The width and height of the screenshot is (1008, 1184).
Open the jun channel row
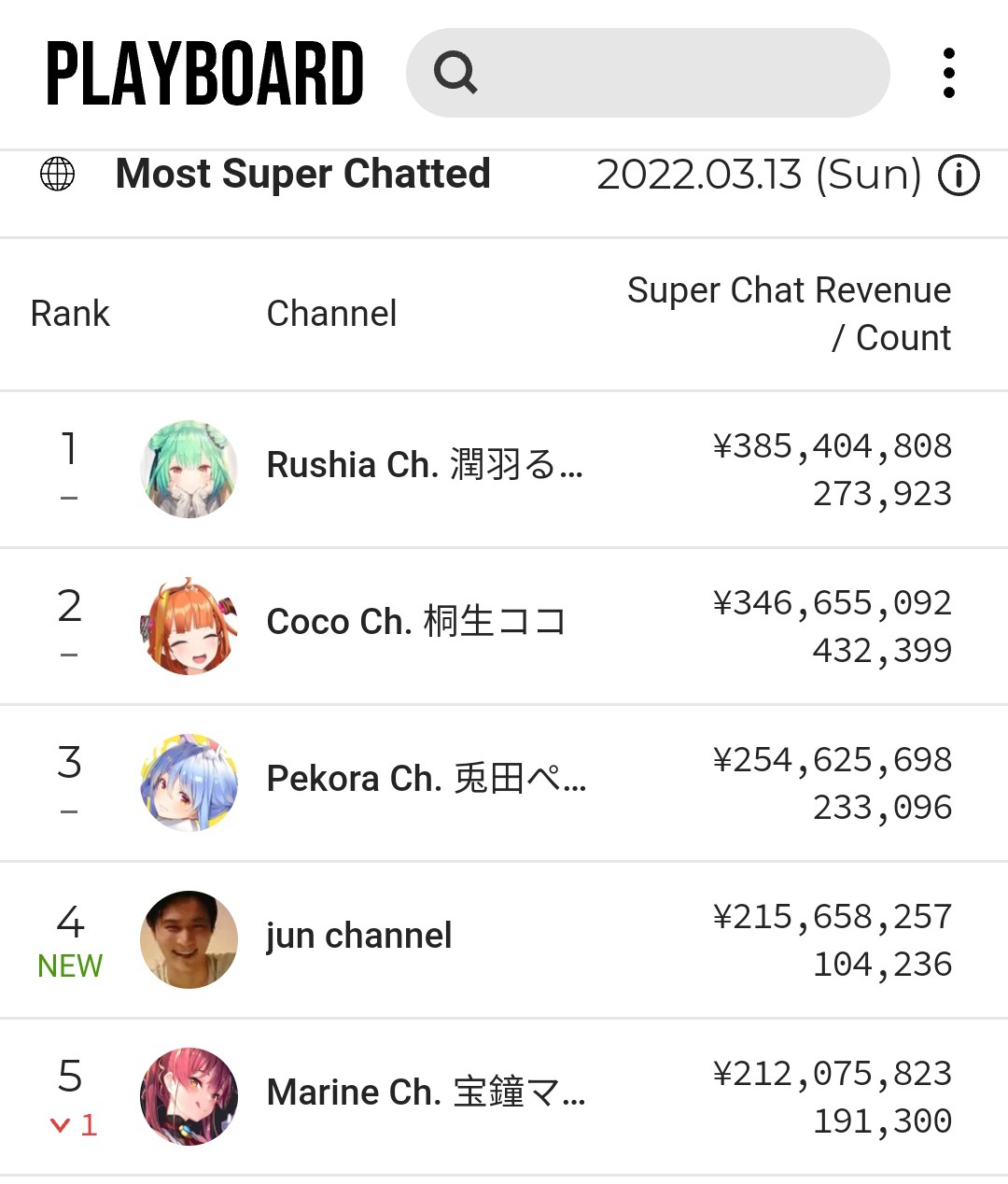tap(359, 936)
